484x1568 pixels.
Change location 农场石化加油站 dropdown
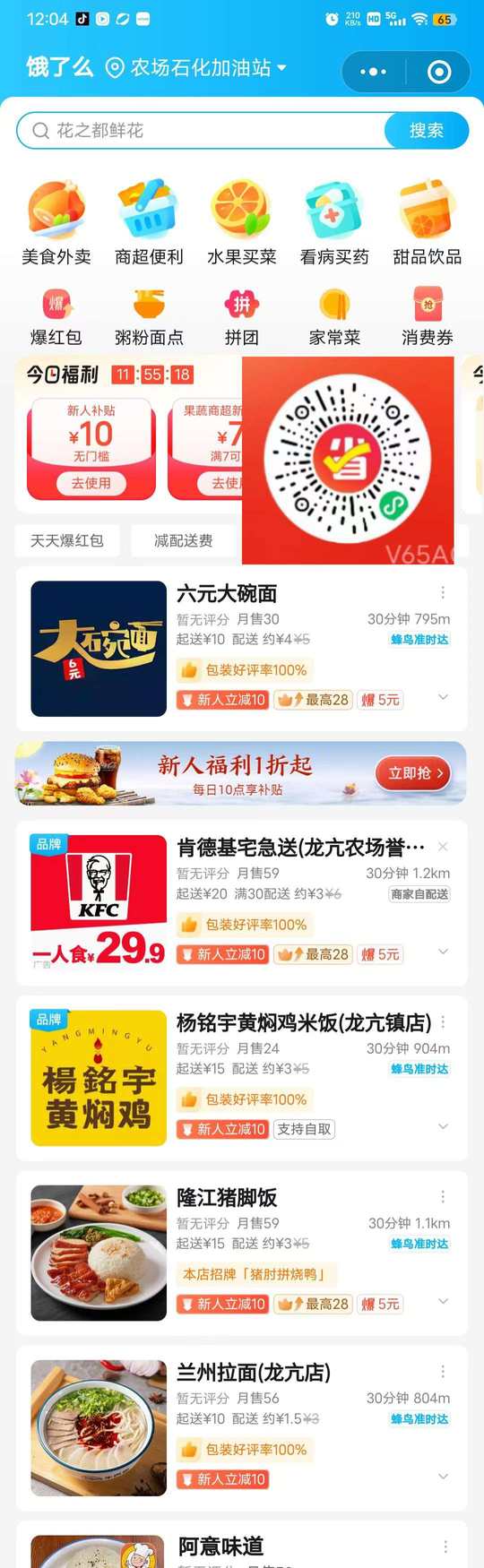pyautogui.click(x=196, y=67)
